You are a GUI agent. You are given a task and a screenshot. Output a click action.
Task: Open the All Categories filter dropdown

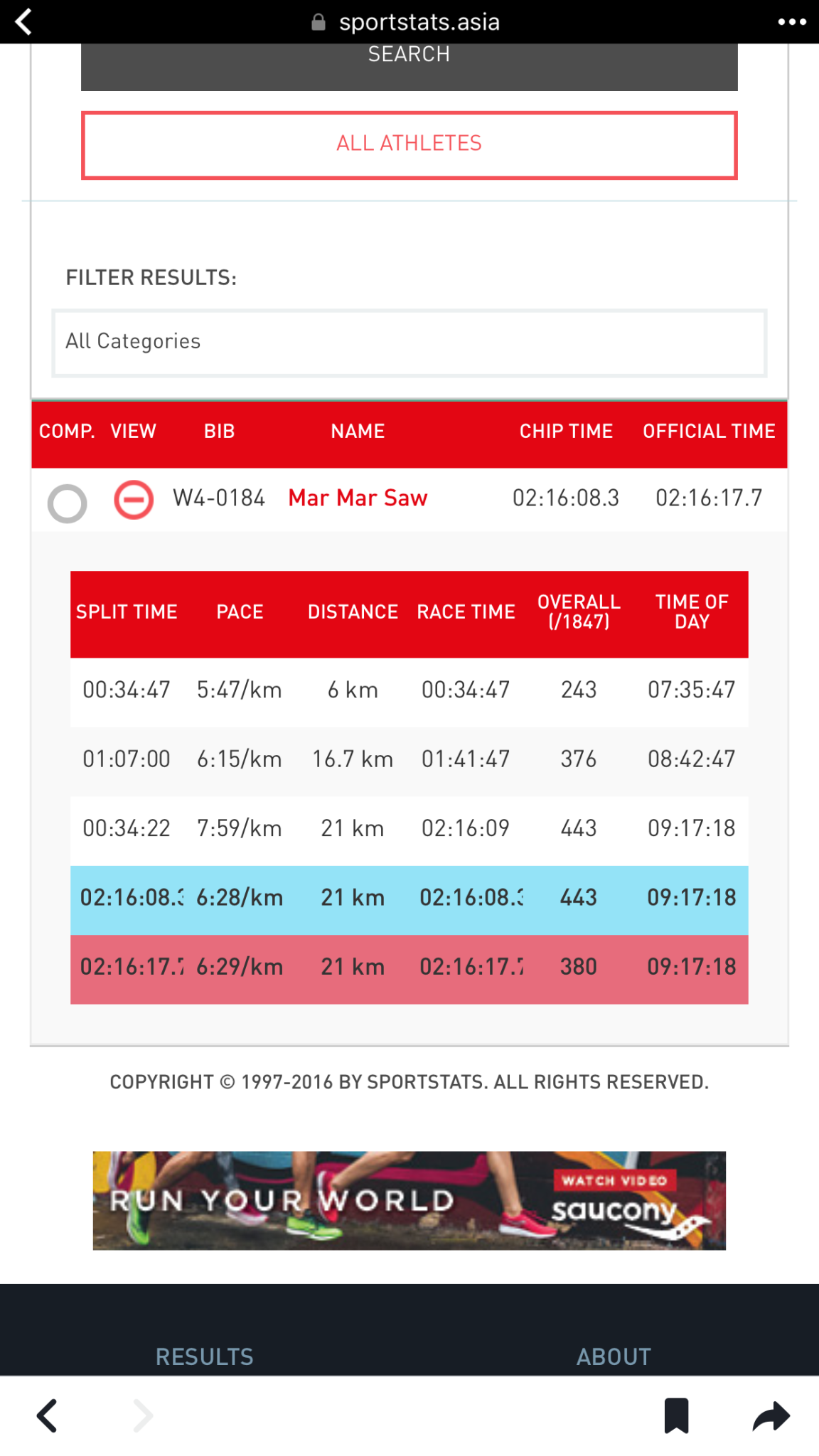click(x=409, y=343)
